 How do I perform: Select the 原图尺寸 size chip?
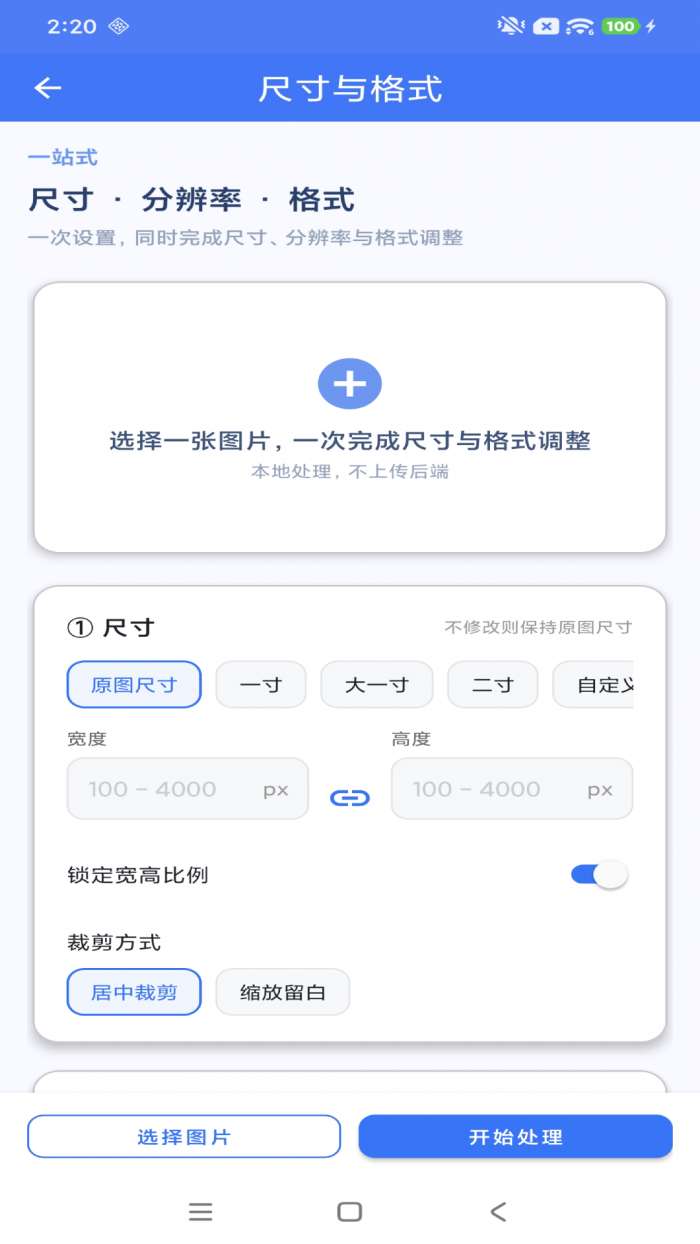(x=134, y=685)
